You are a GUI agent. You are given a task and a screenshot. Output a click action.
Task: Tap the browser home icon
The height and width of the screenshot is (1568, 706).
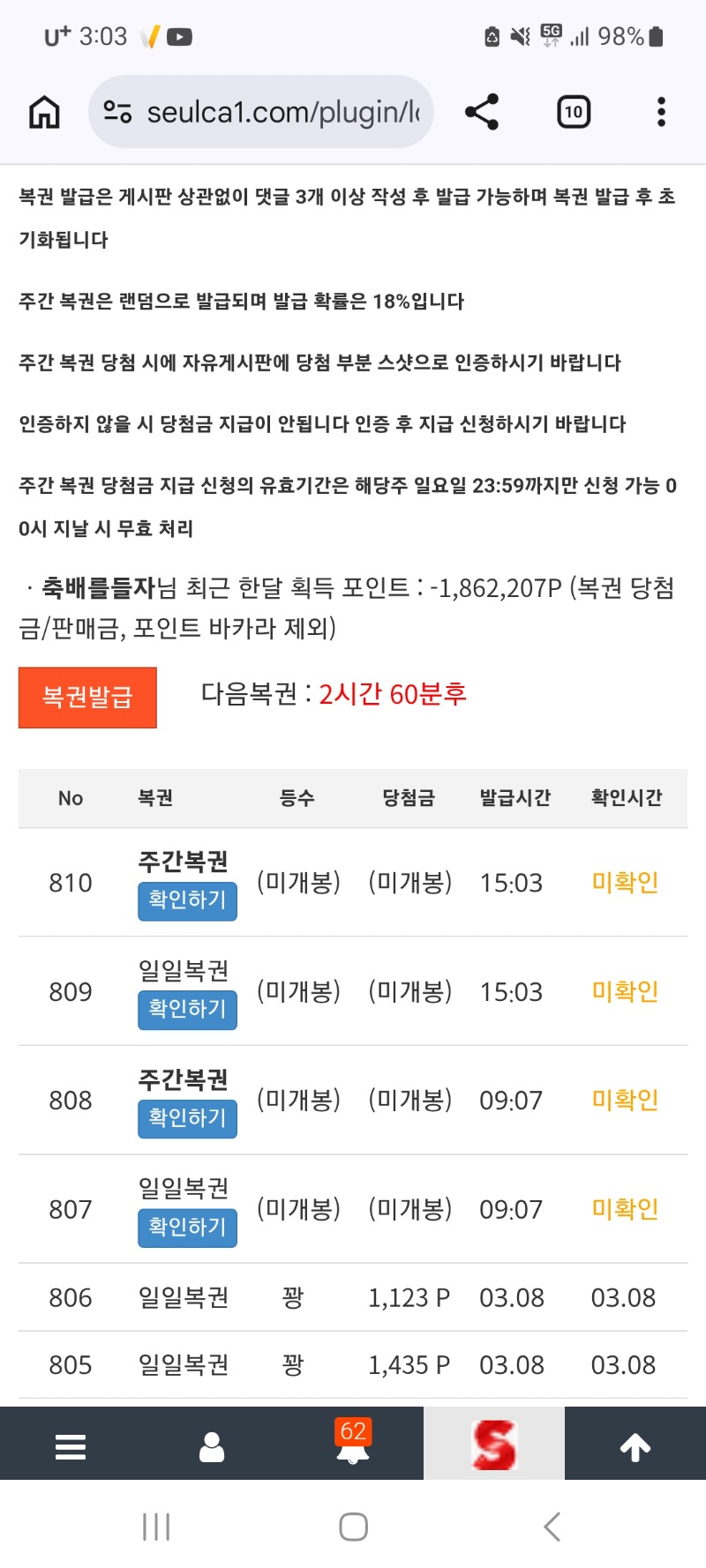[44, 112]
